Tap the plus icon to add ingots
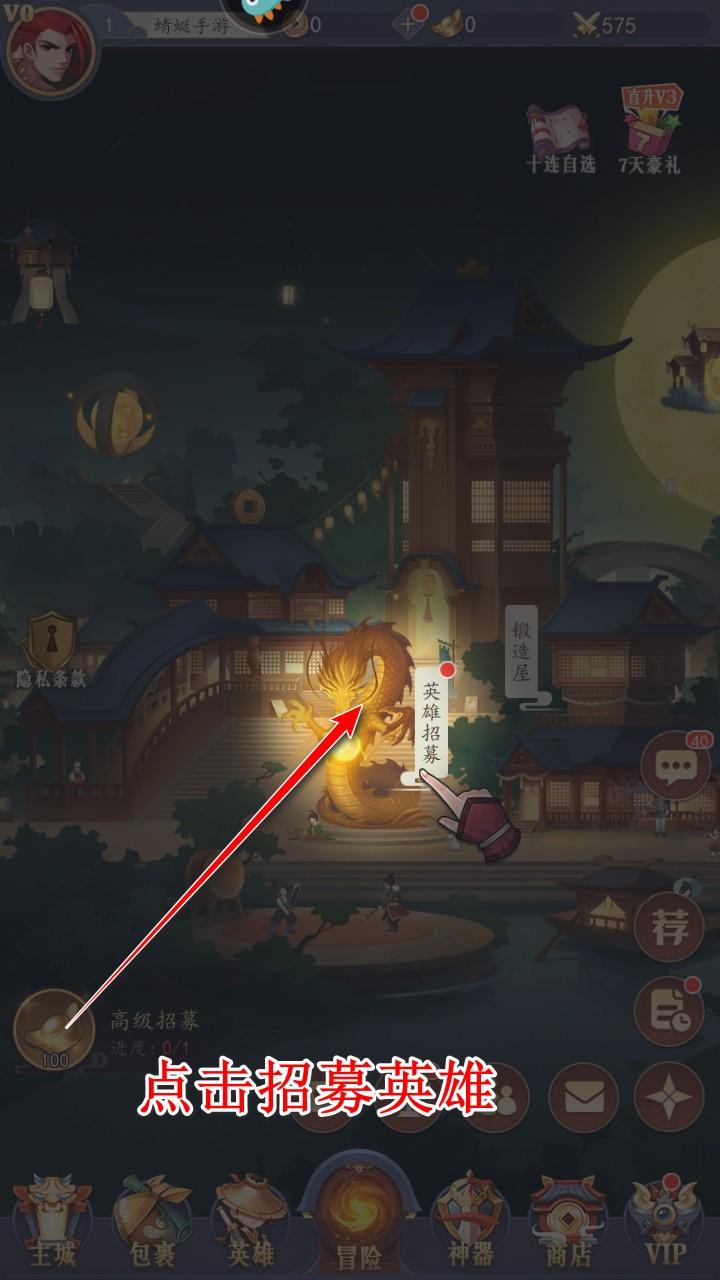This screenshot has width=720, height=1280. [409, 24]
